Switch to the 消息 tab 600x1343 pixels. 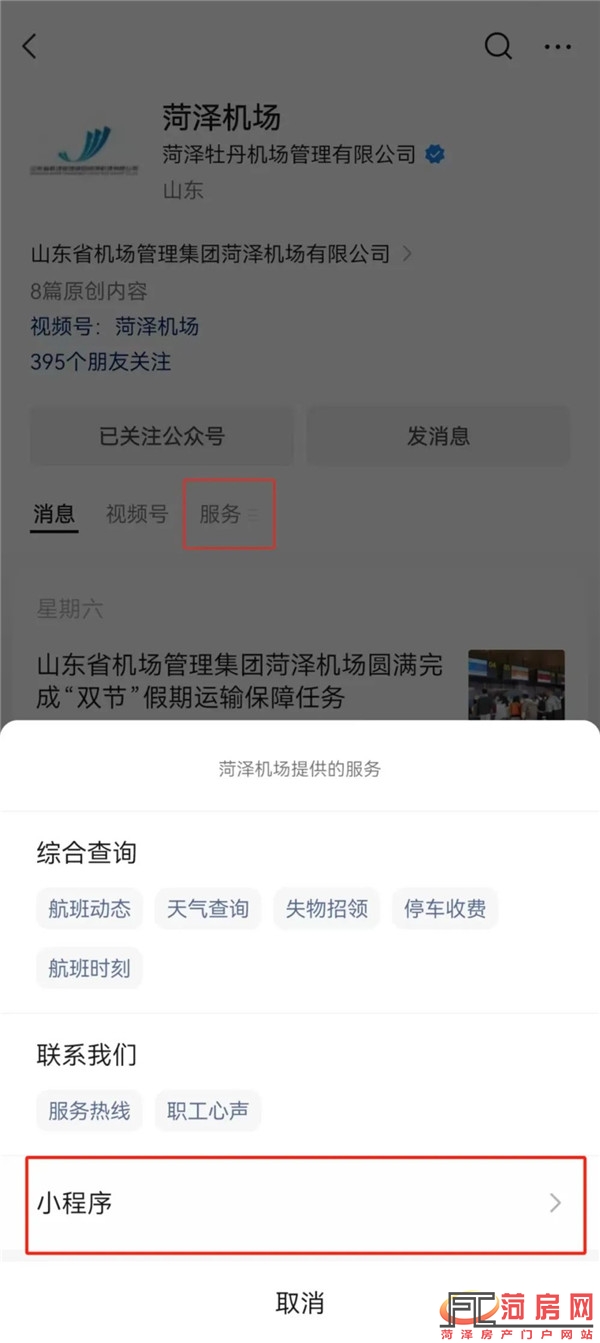[54, 515]
